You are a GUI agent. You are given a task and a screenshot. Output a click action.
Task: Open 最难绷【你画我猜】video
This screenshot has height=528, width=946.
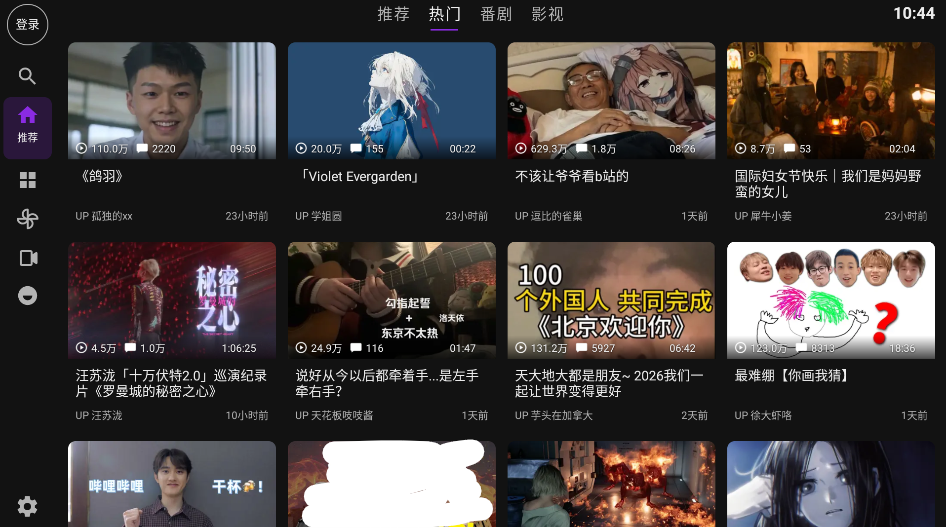tap(830, 300)
